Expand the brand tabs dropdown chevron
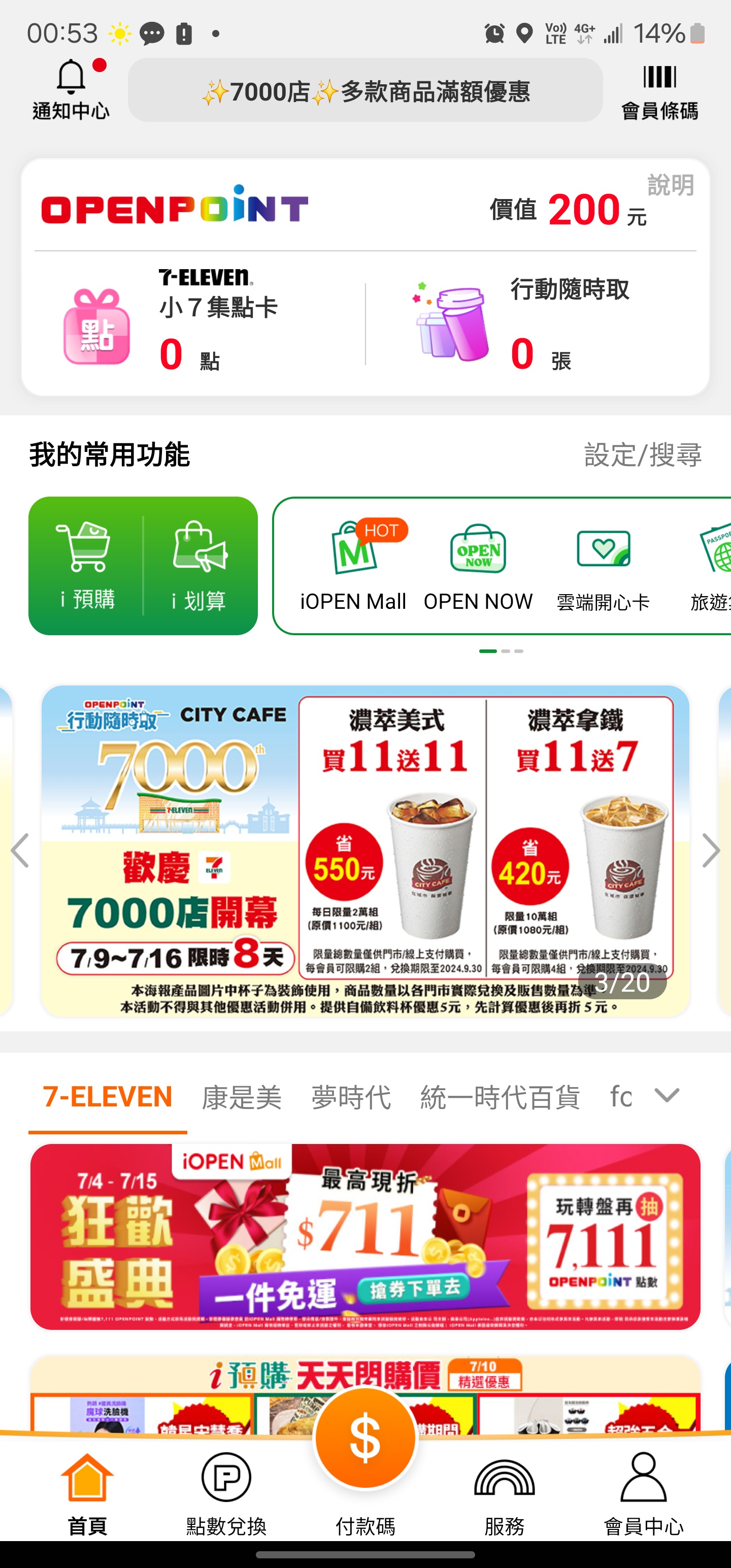 (667, 1096)
